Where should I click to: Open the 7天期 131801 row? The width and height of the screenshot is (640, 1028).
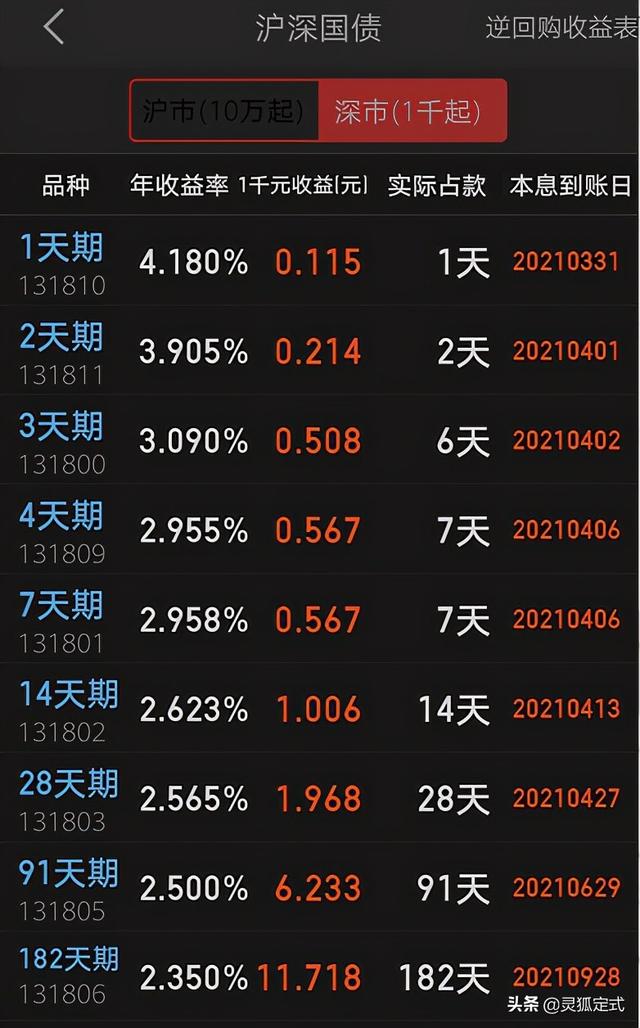320,619
